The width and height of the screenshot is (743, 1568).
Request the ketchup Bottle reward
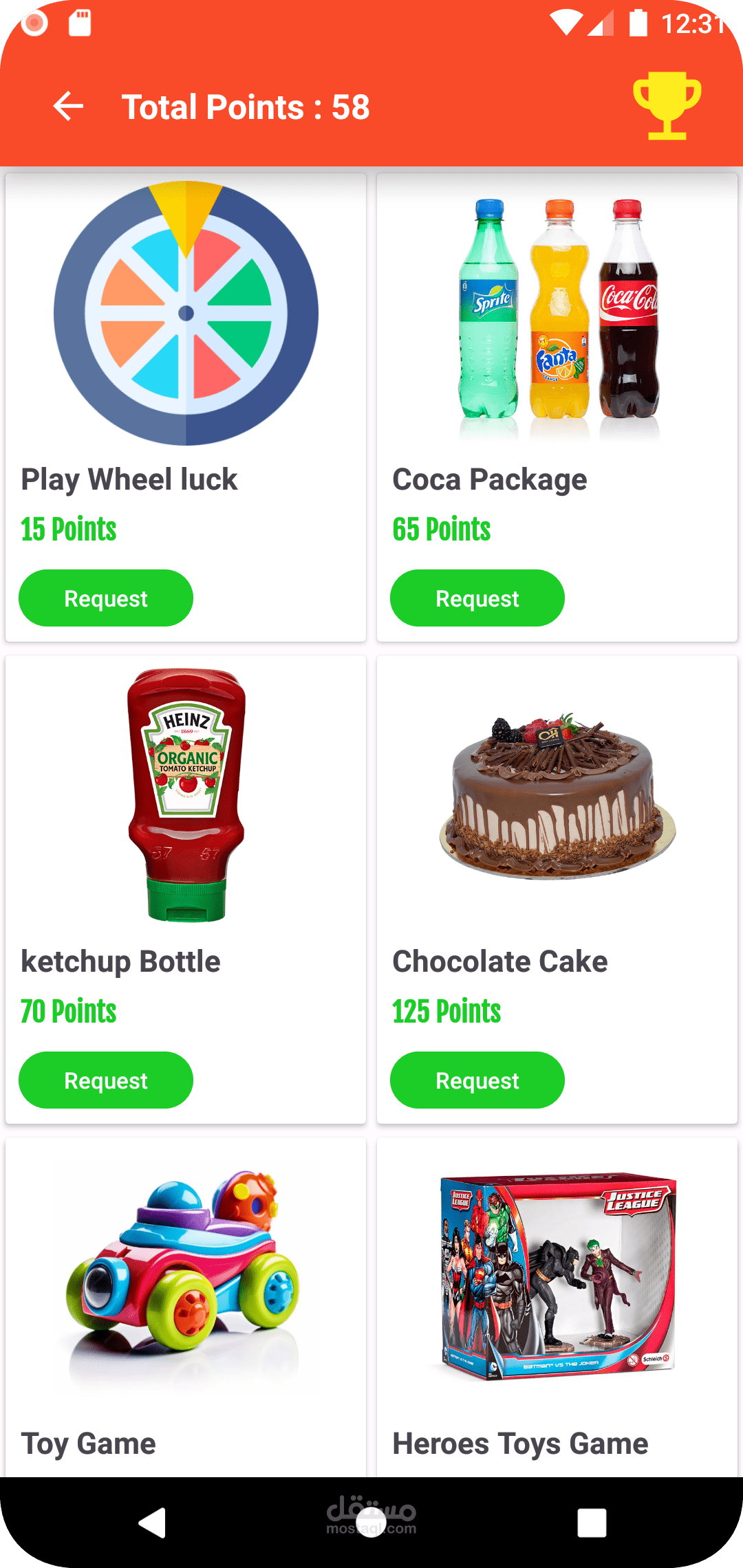[106, 1080]
